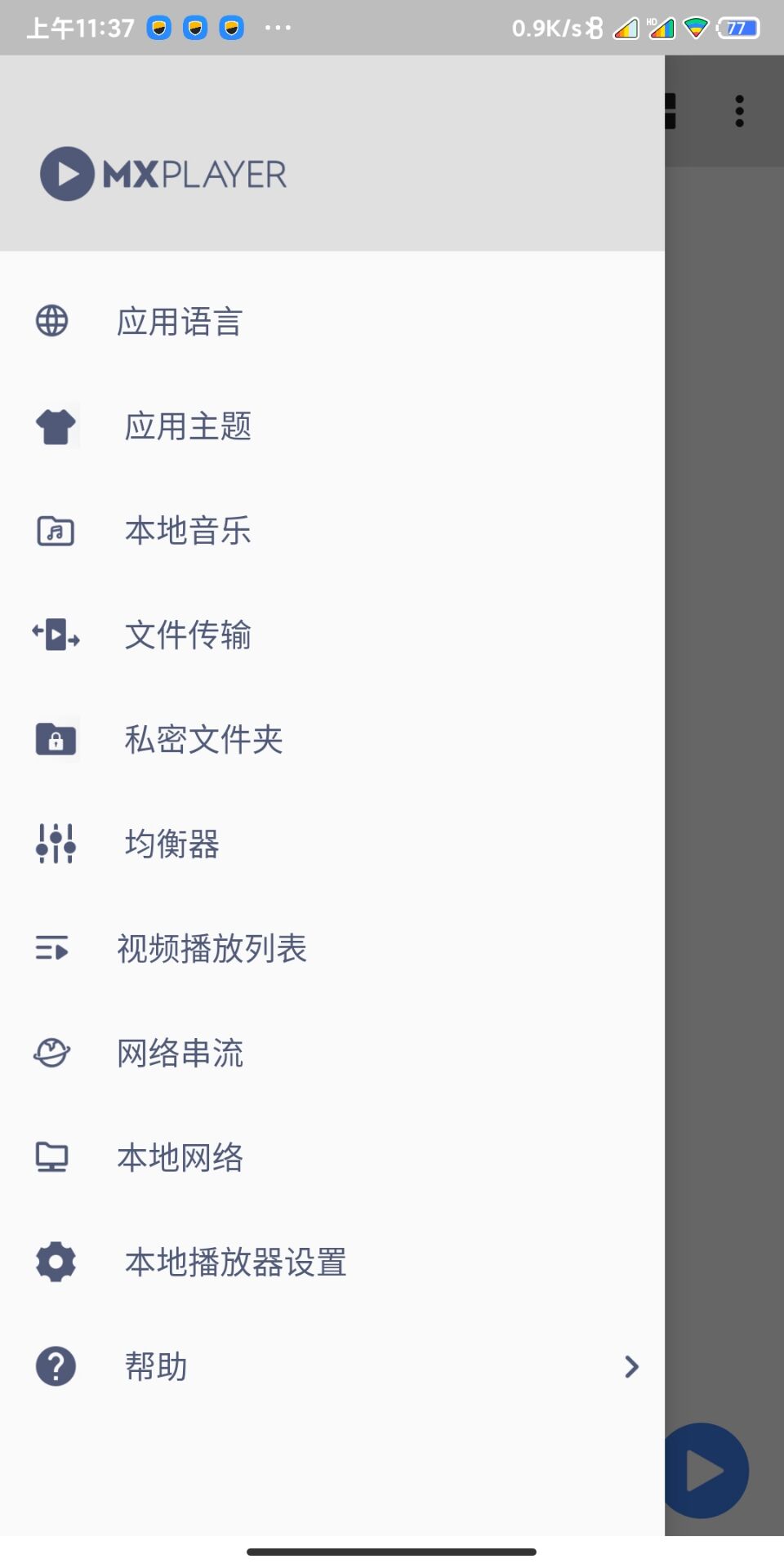Open the 本地音乐 music folder icon

[x=55, y=529]
